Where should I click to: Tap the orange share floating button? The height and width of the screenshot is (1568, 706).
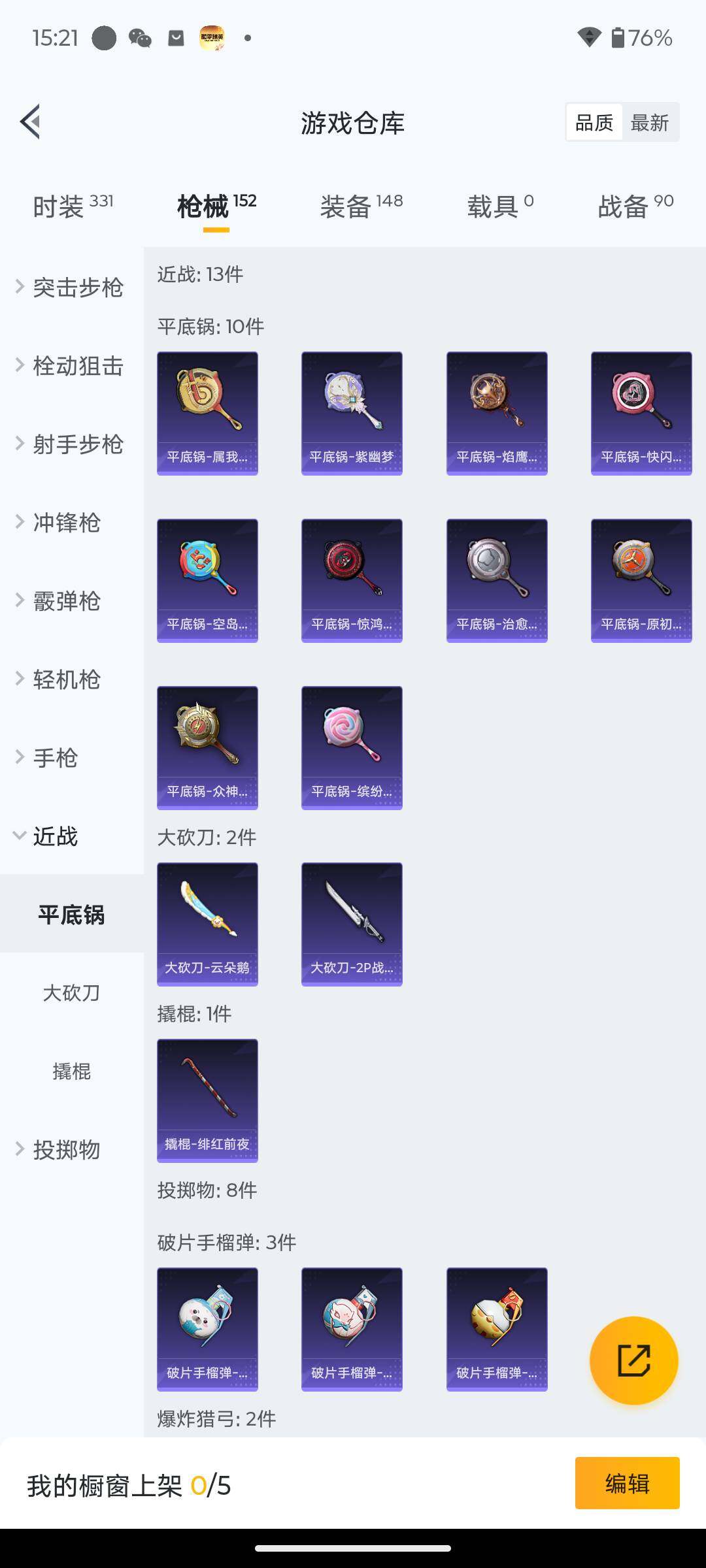633,1360
